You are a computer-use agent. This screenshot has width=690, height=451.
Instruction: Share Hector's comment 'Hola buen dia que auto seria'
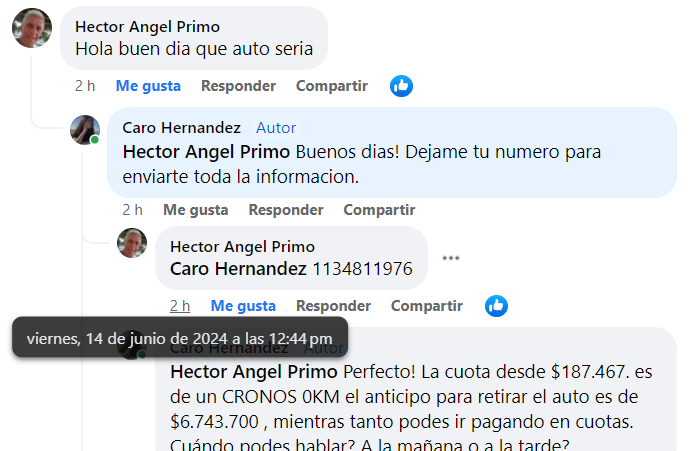point(331,86)
